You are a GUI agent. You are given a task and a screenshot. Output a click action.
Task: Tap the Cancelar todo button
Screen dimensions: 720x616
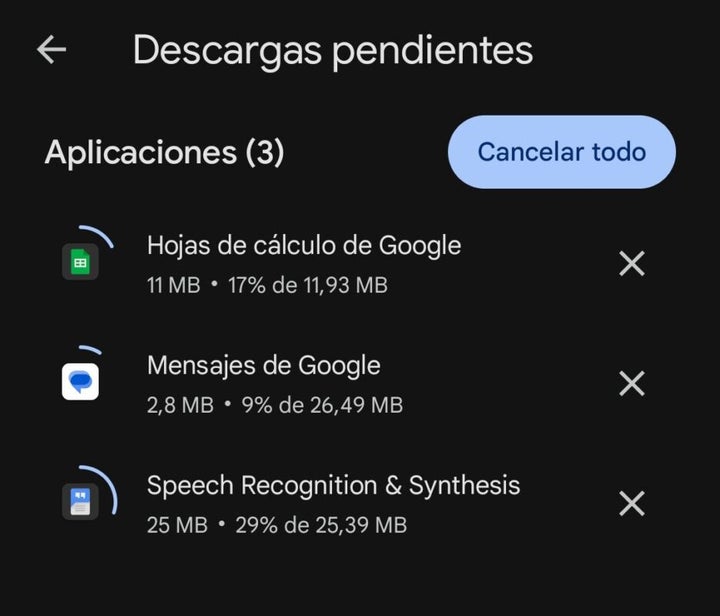561,152
